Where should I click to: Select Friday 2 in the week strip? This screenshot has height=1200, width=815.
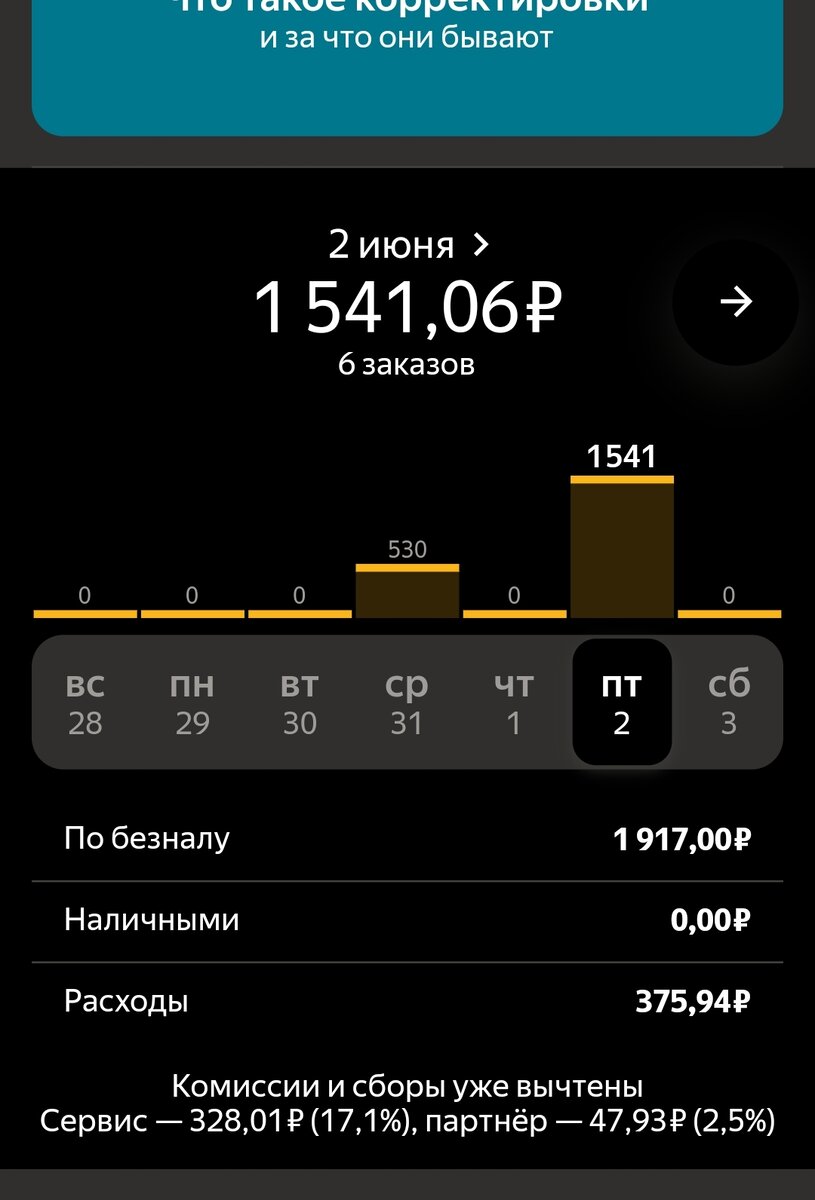pyautogui.click(x=621, y=703)
